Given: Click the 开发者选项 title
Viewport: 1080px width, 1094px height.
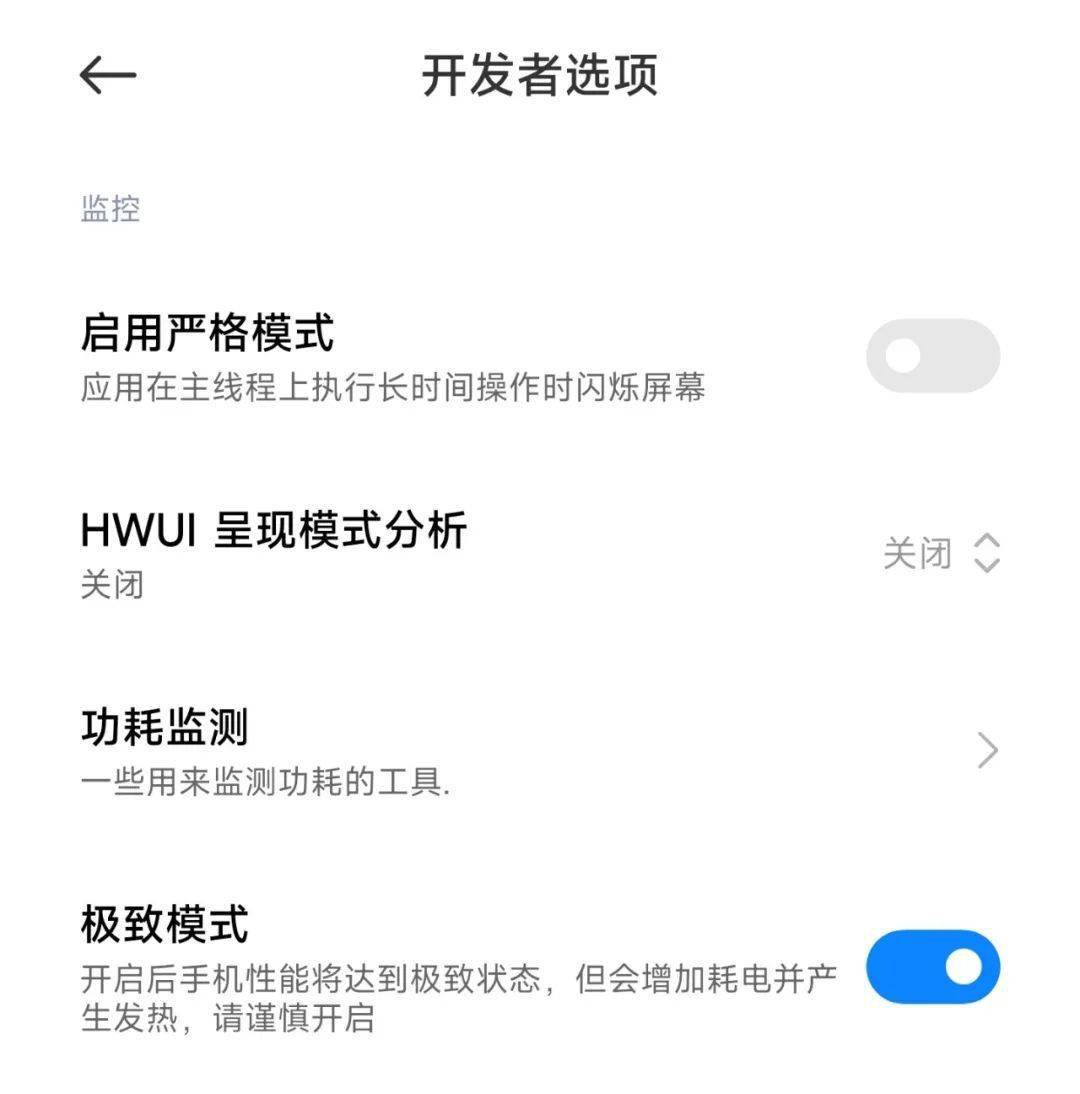Looking at the screenshot, I should tap(540, 75).
